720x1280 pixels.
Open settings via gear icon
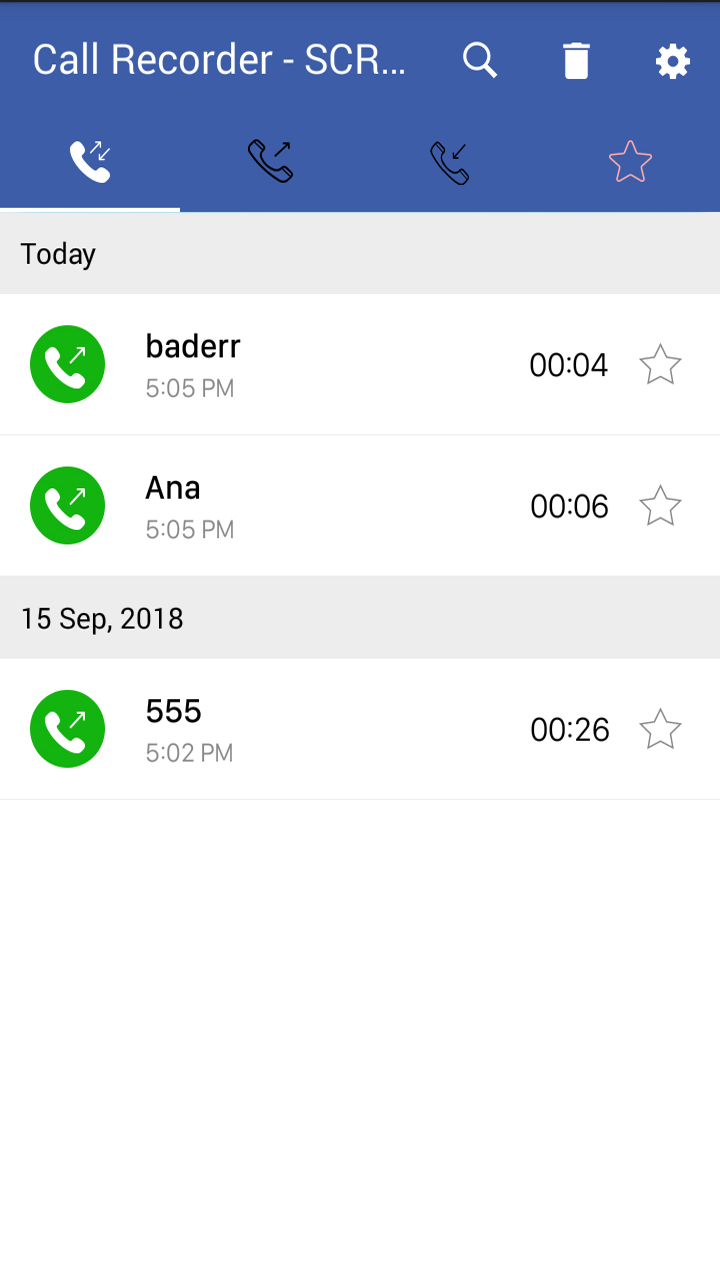(x=673, y=60)
